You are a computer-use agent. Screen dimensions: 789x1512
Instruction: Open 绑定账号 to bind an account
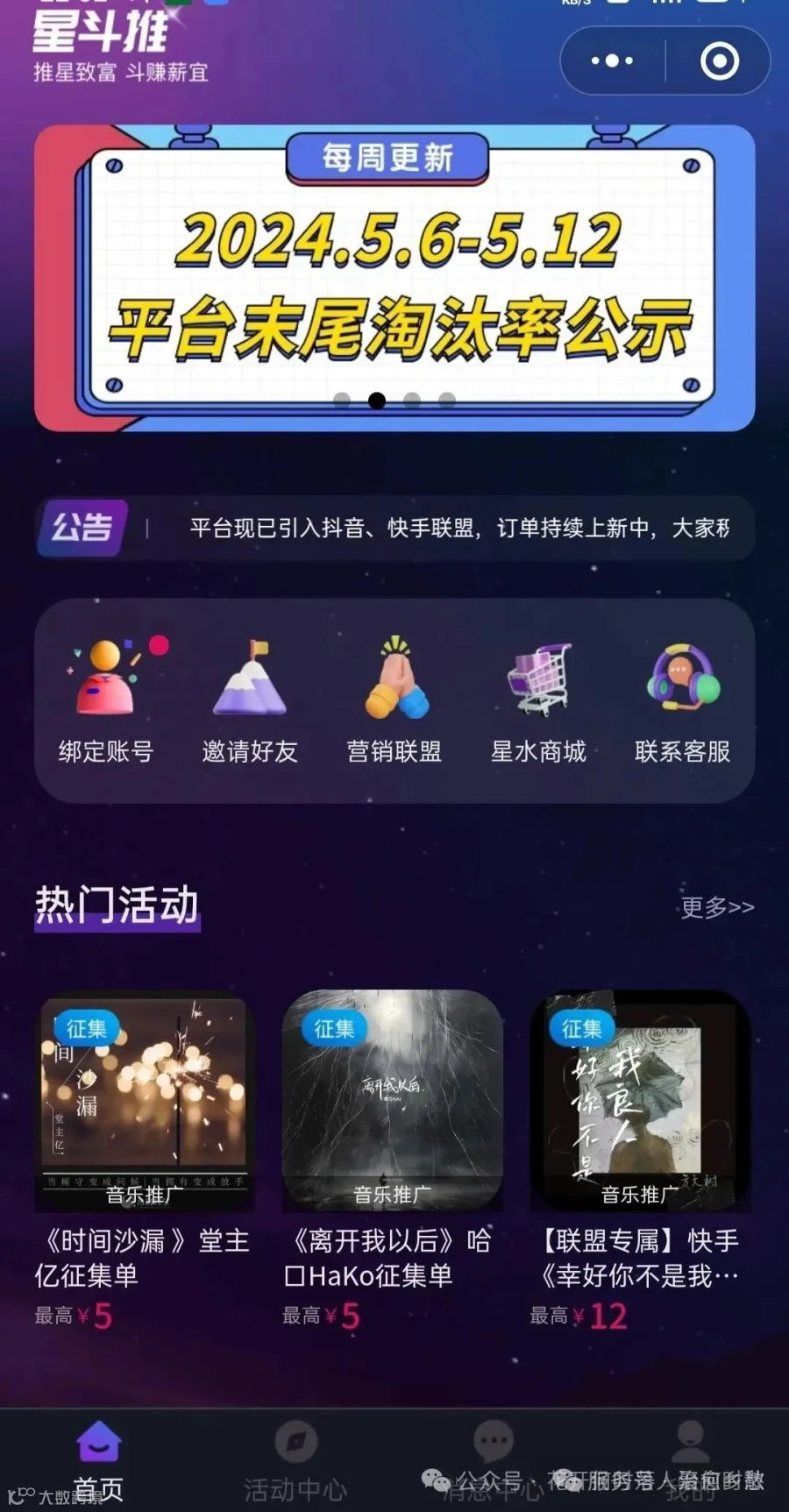[106, 701]
